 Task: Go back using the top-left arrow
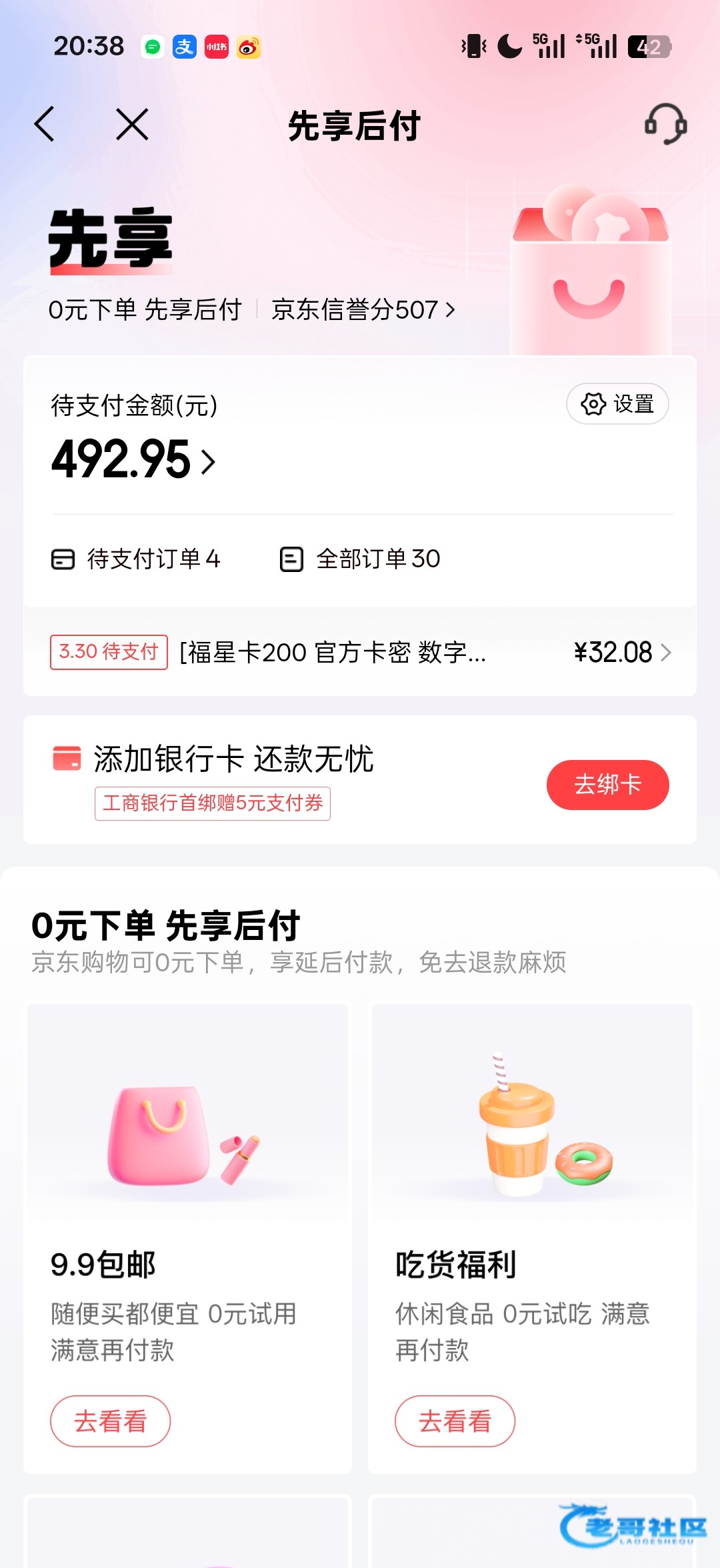pyautogui.click(x=45, y=124)
